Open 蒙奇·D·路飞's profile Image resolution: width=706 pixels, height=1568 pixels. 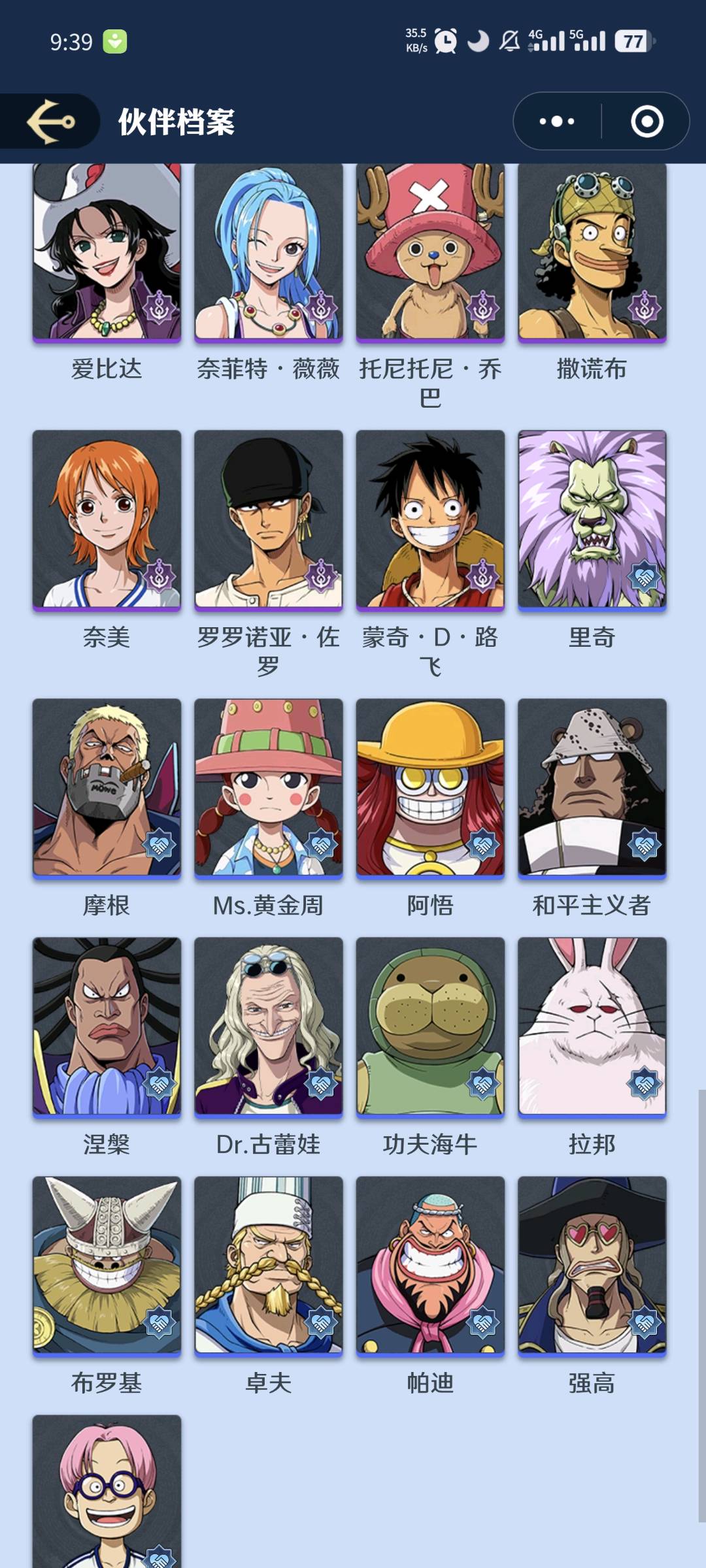pos(430,519)
